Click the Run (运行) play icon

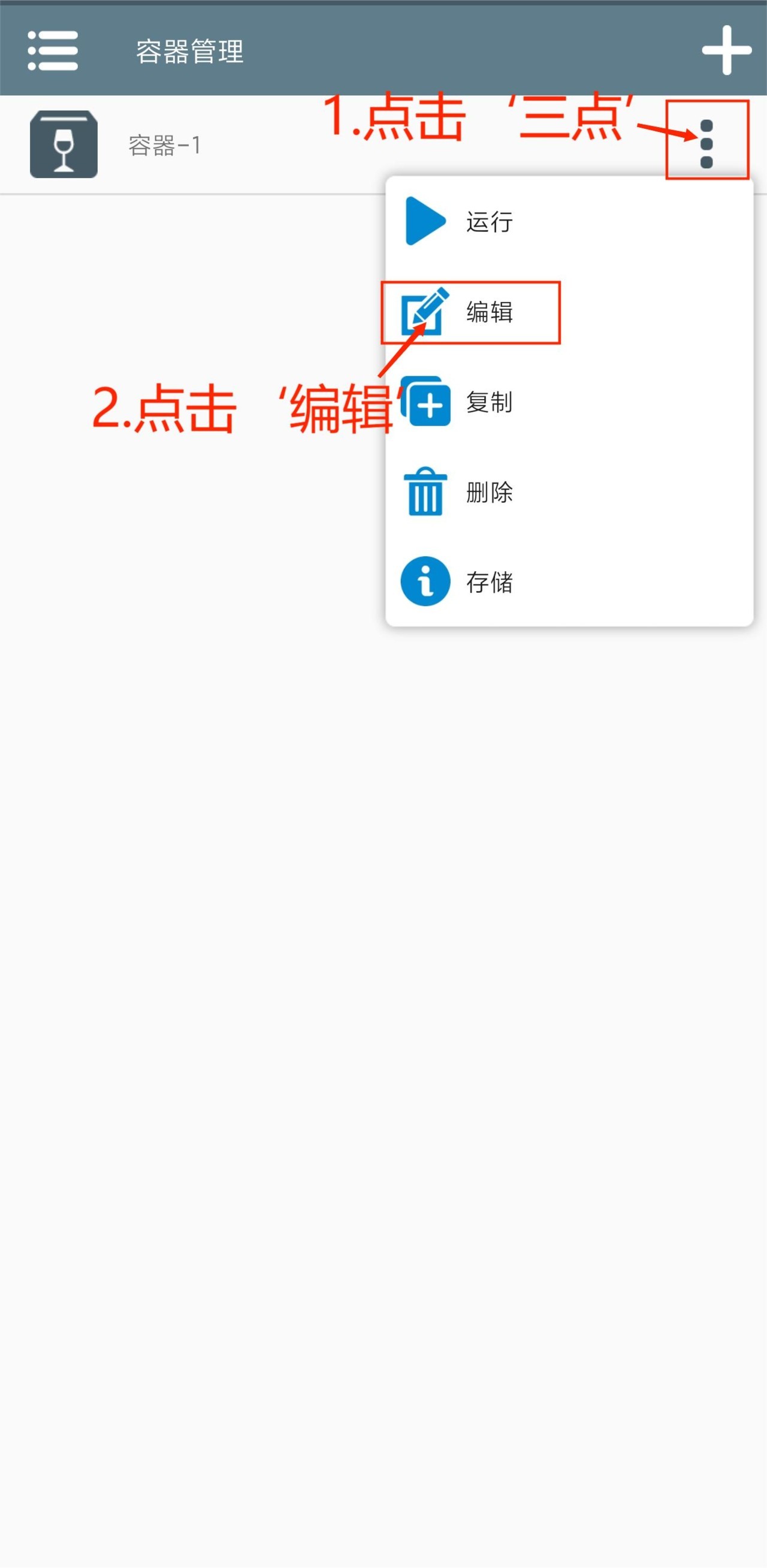point(425,222)
